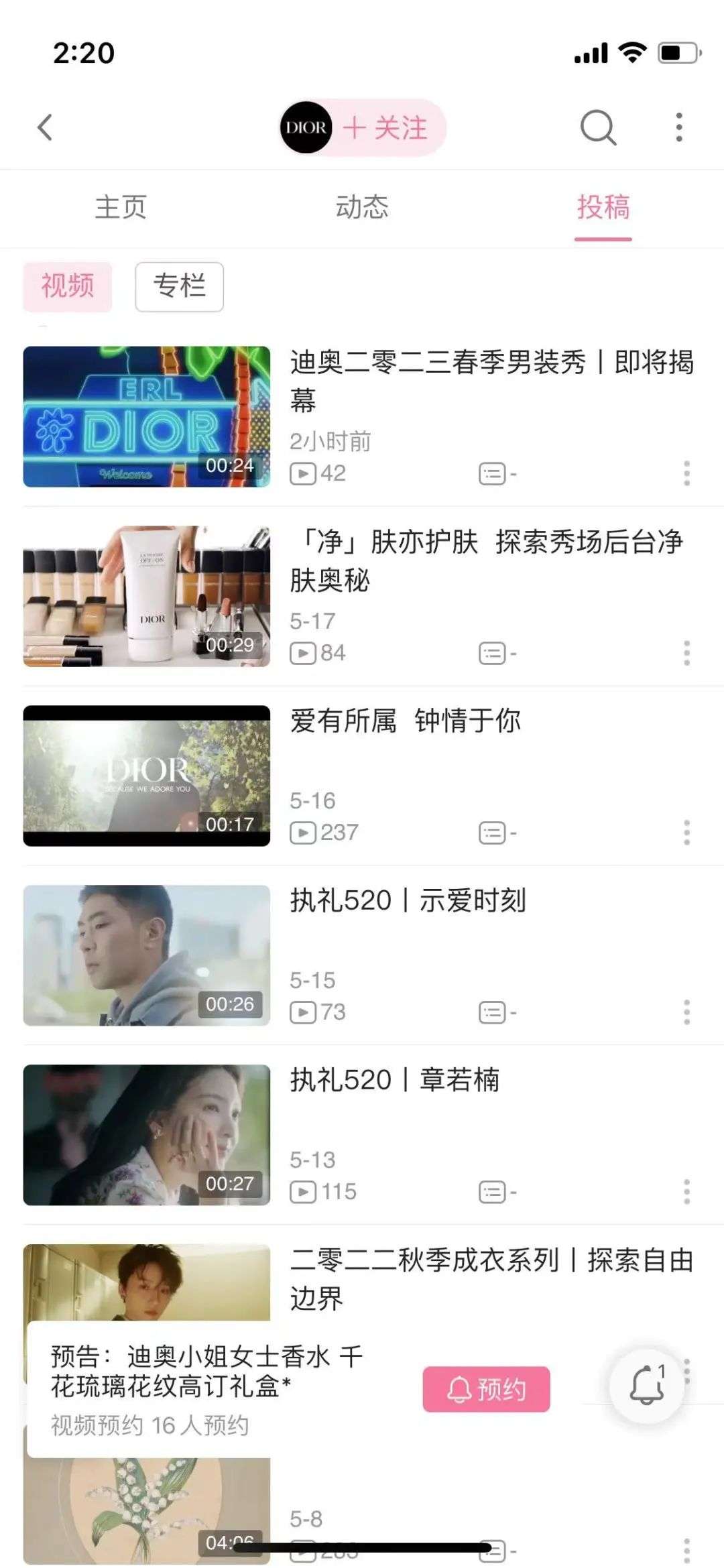Switch to the 动态 tab
Viewport: 724px width, 1568px height.
pyautogui.click(x=362, y=206)
